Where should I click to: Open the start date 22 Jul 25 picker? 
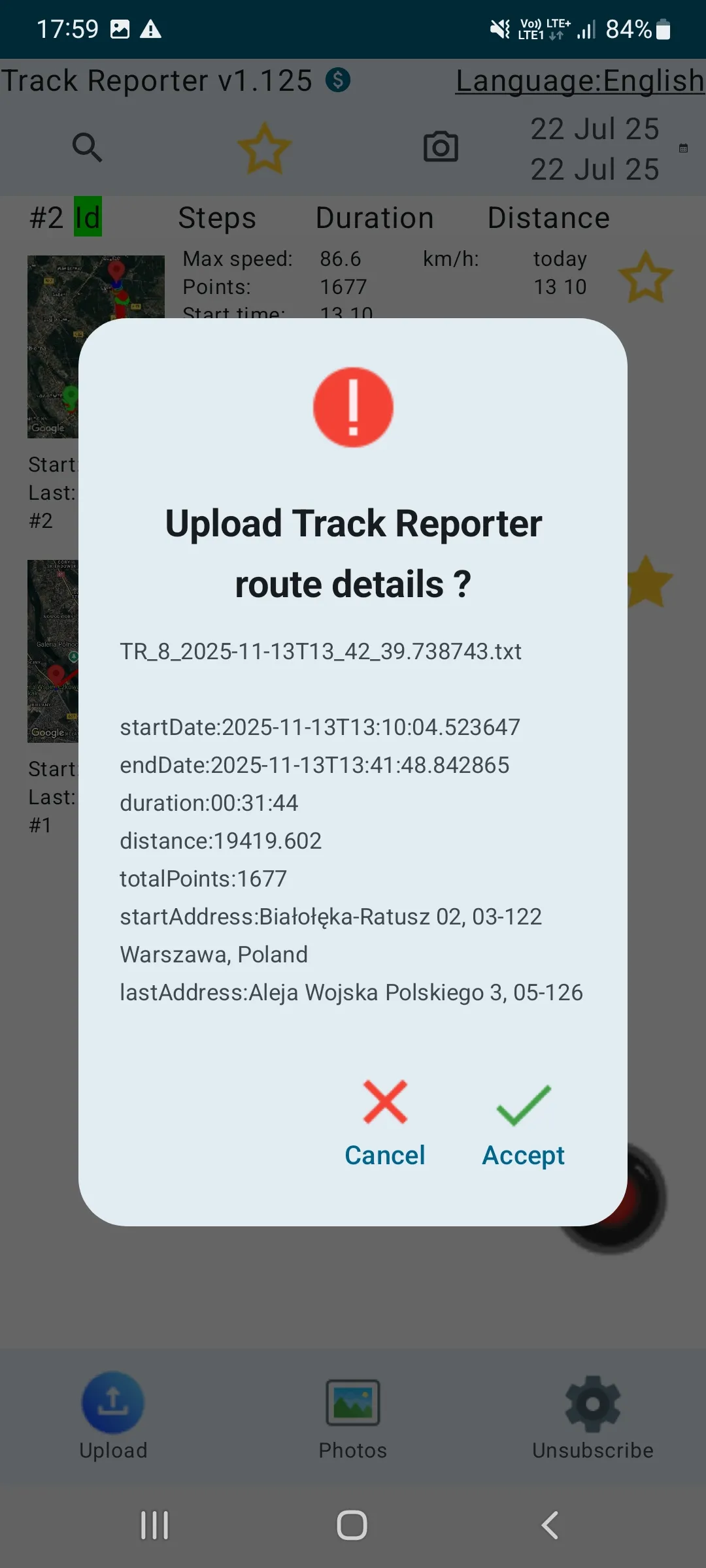pos(595,128)
